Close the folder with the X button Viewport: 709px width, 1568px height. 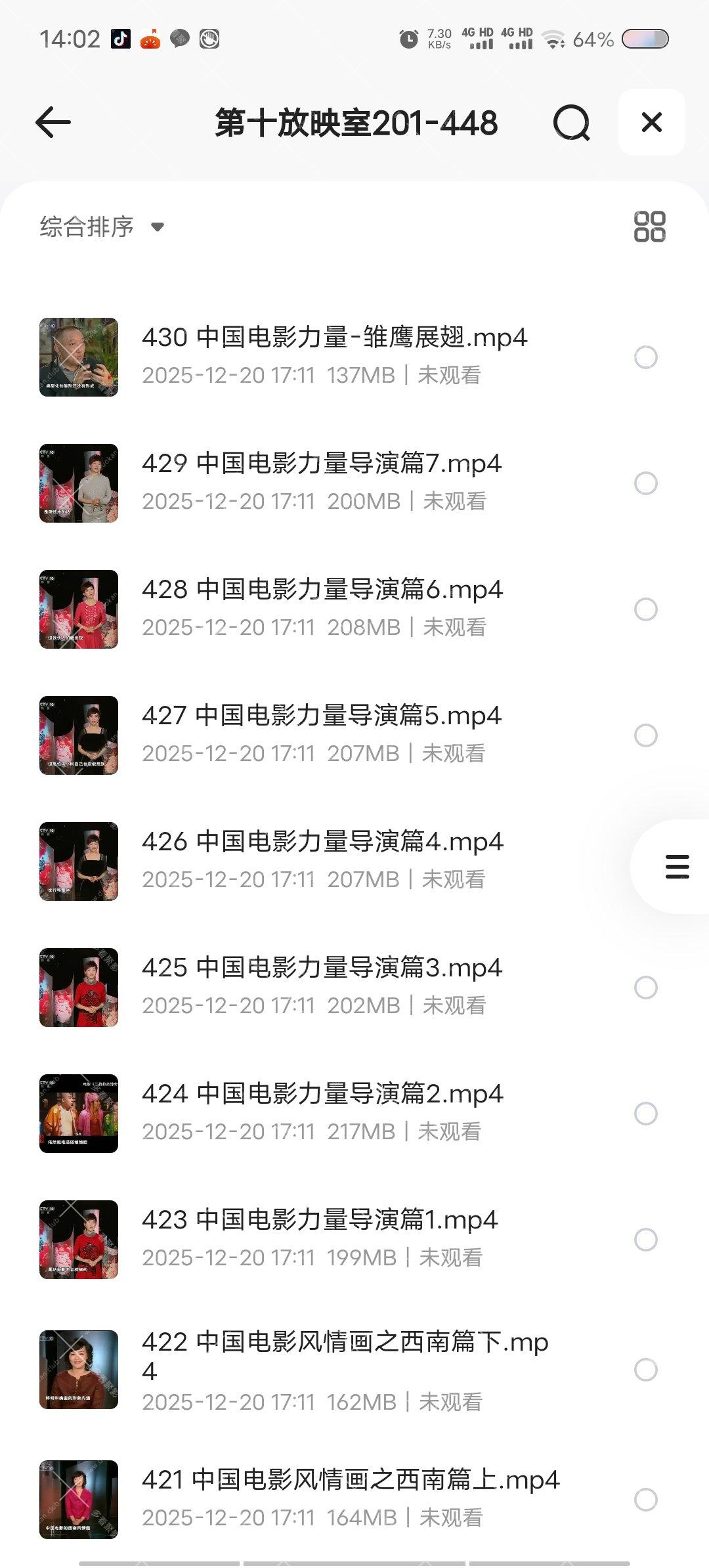pyautogui.click(x=651, y=123)
